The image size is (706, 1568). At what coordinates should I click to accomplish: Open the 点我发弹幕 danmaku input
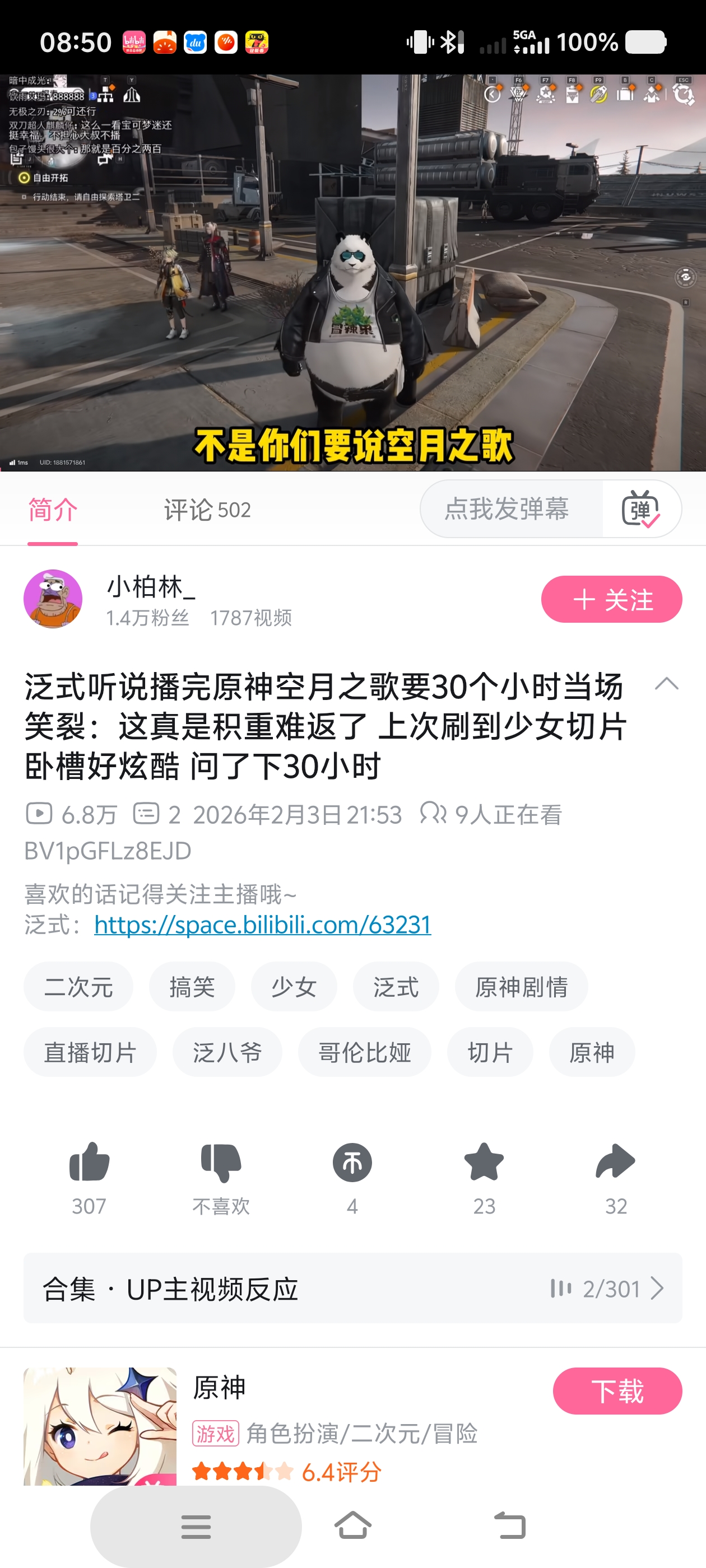pyautogui.click(x=507, y=509)
